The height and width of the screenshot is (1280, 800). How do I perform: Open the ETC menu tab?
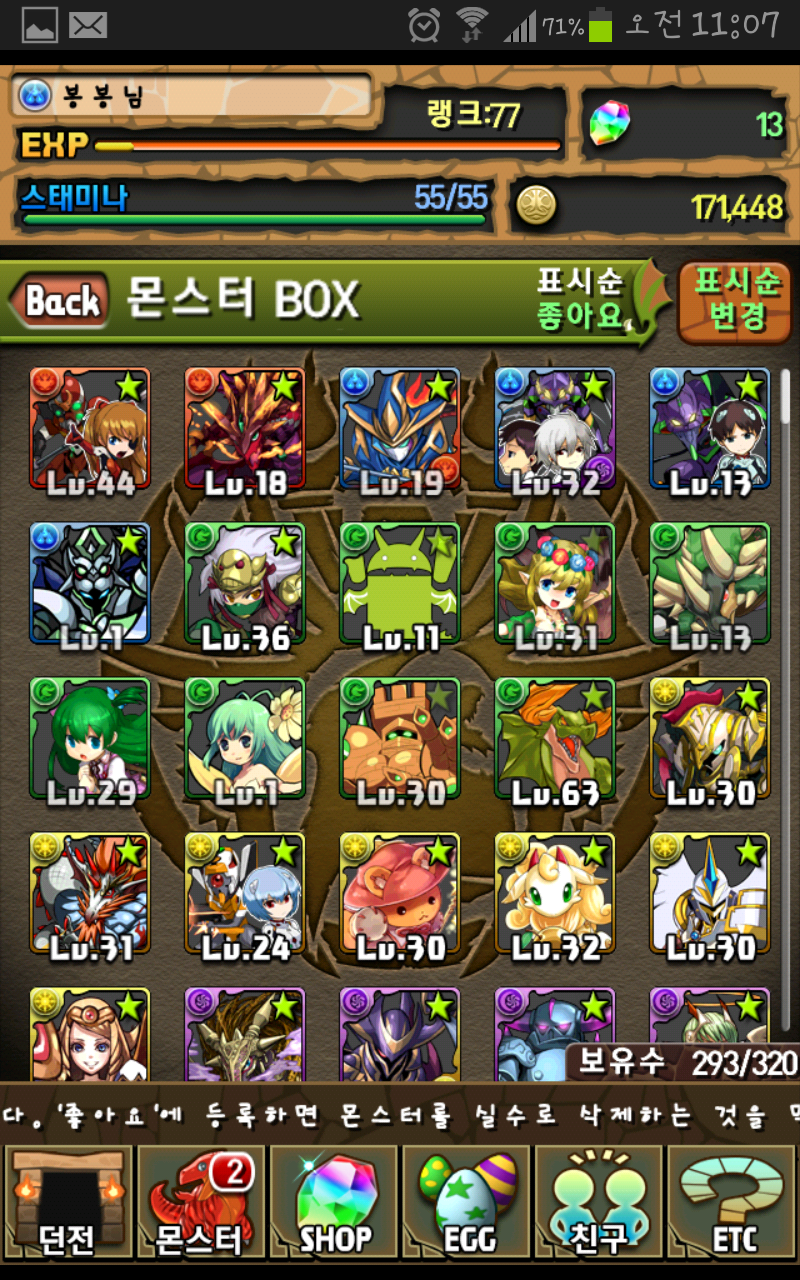733,1202
